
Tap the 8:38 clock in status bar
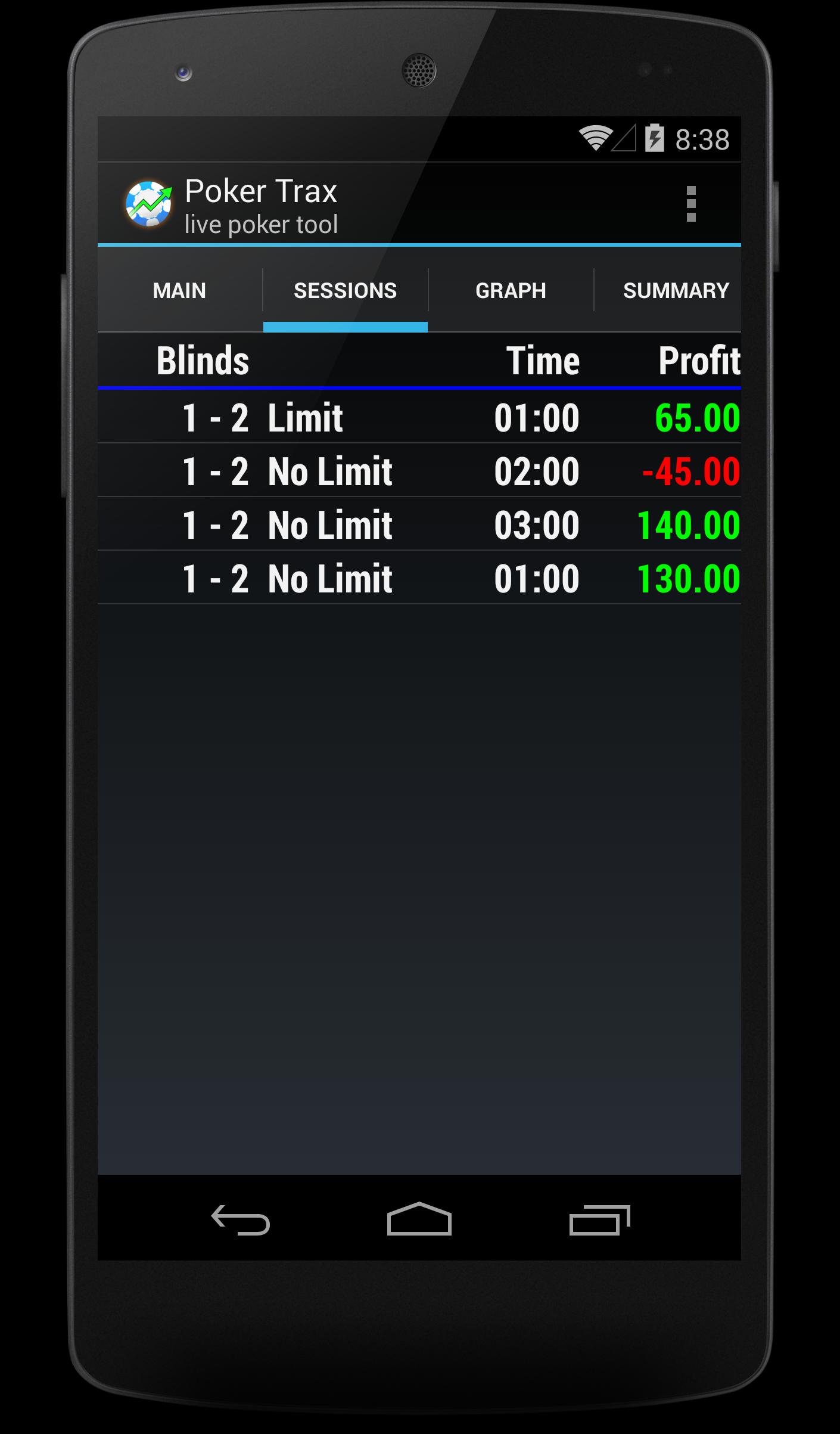click(702, 138)
